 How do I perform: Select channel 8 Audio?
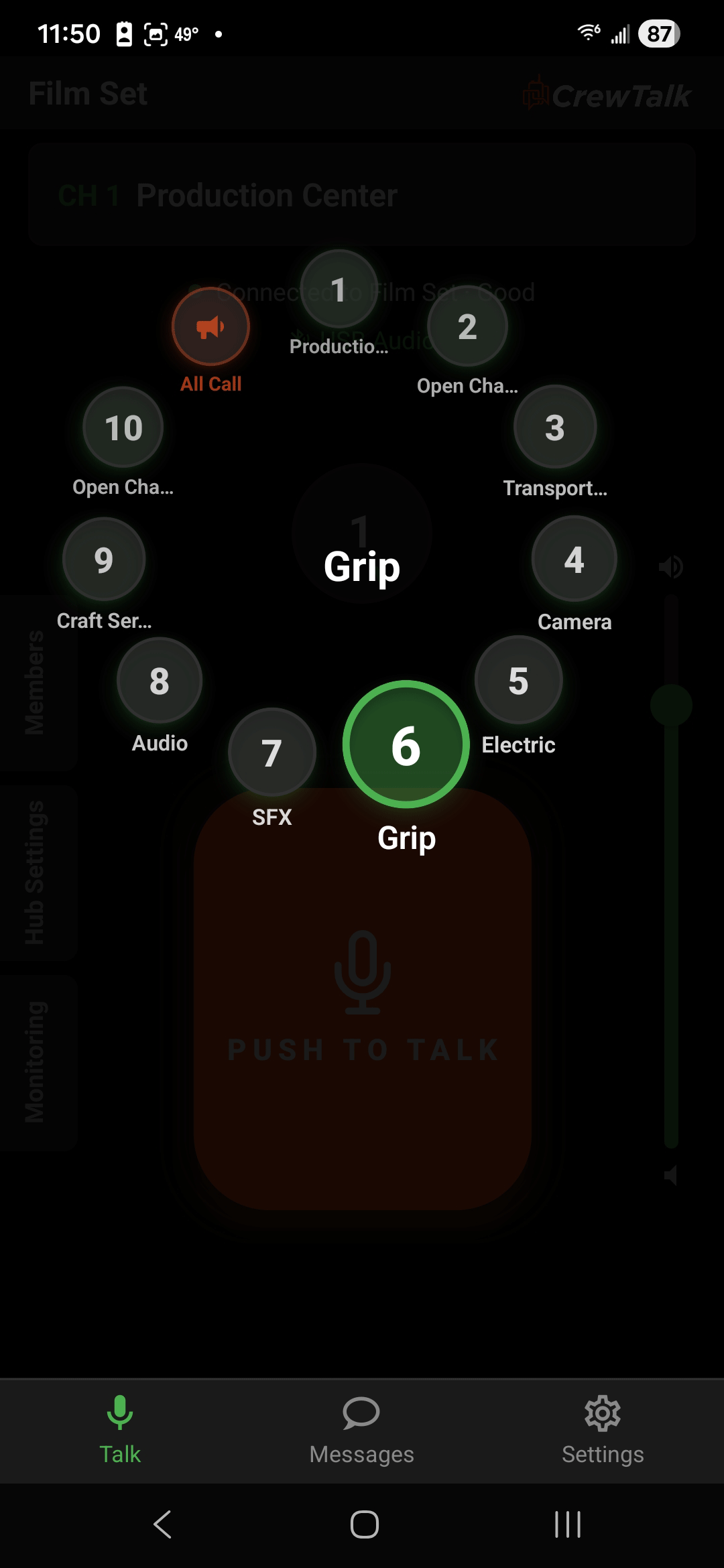pos(158,681)
